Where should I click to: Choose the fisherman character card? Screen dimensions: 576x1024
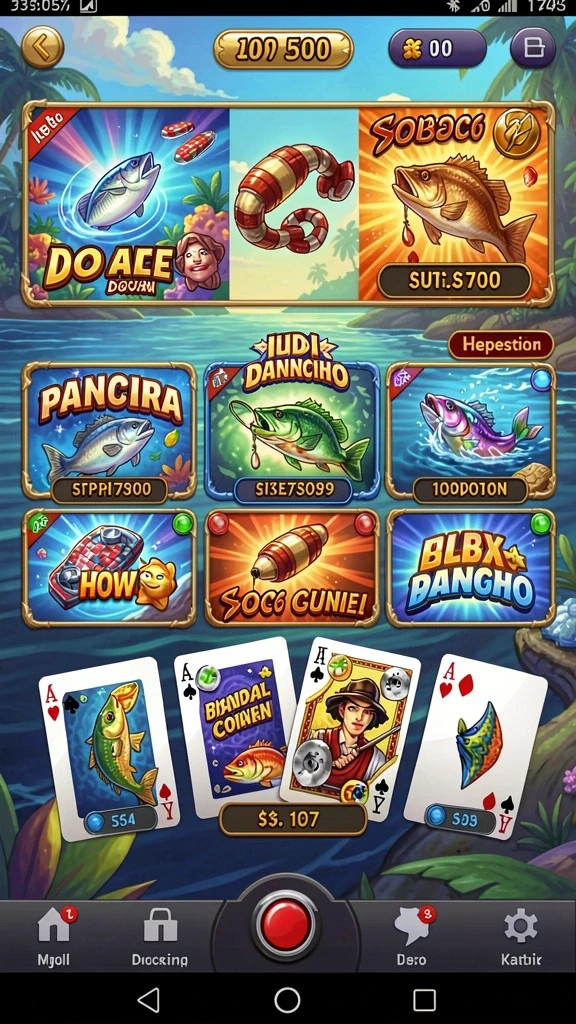pos(351,728)
